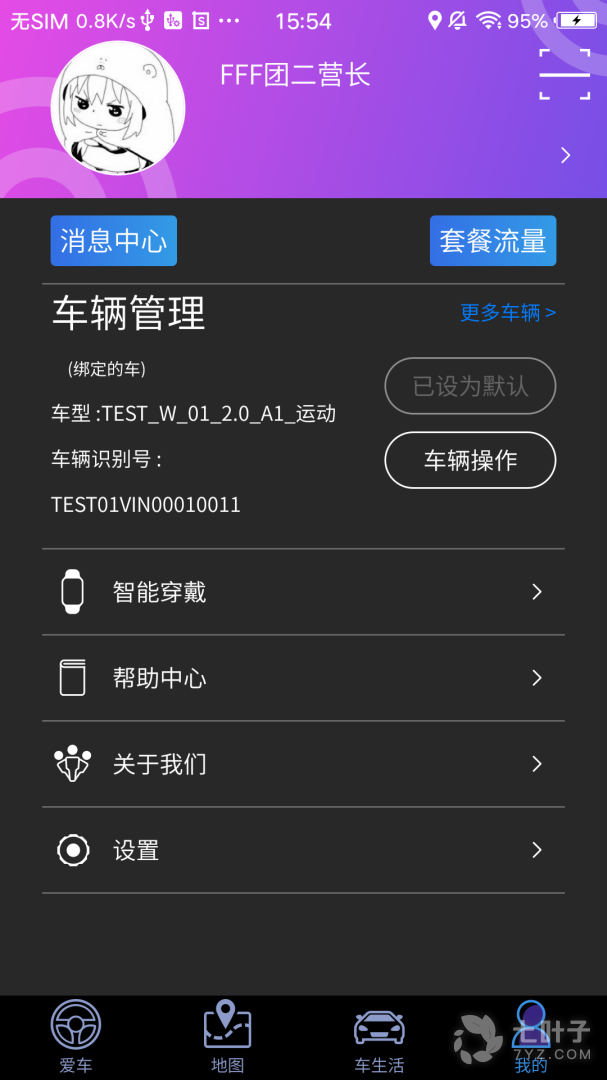Open the QR scan icon

[x=564, y=74]
